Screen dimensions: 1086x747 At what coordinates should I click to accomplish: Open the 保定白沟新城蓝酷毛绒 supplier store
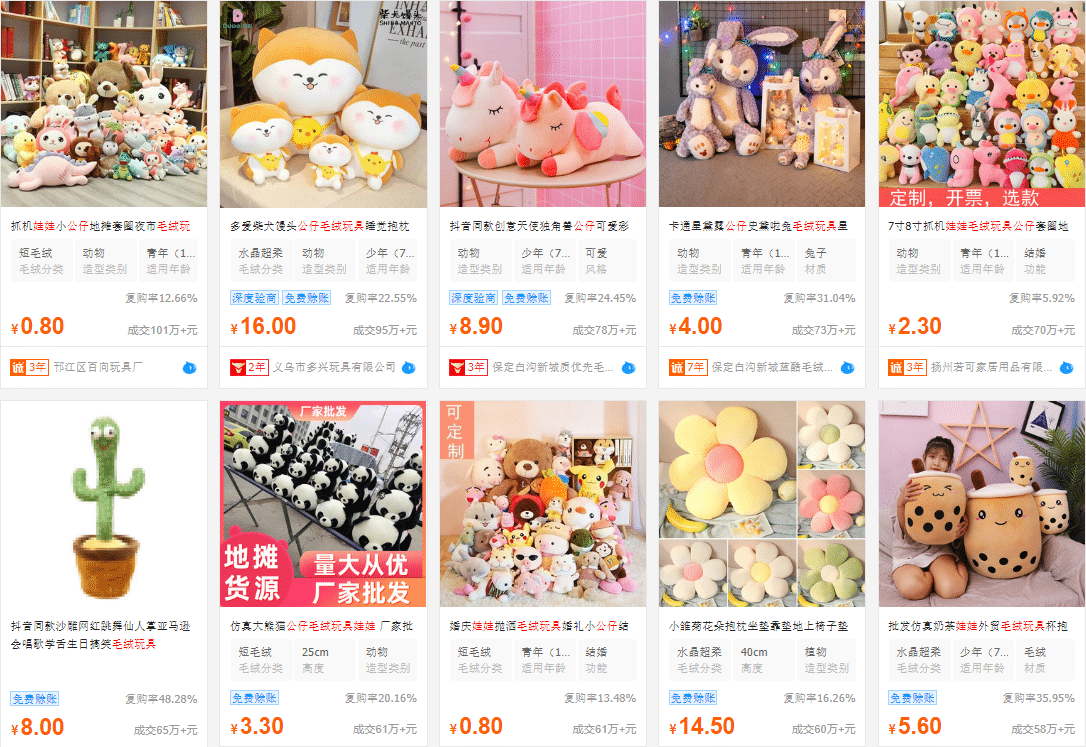(771, 368)
